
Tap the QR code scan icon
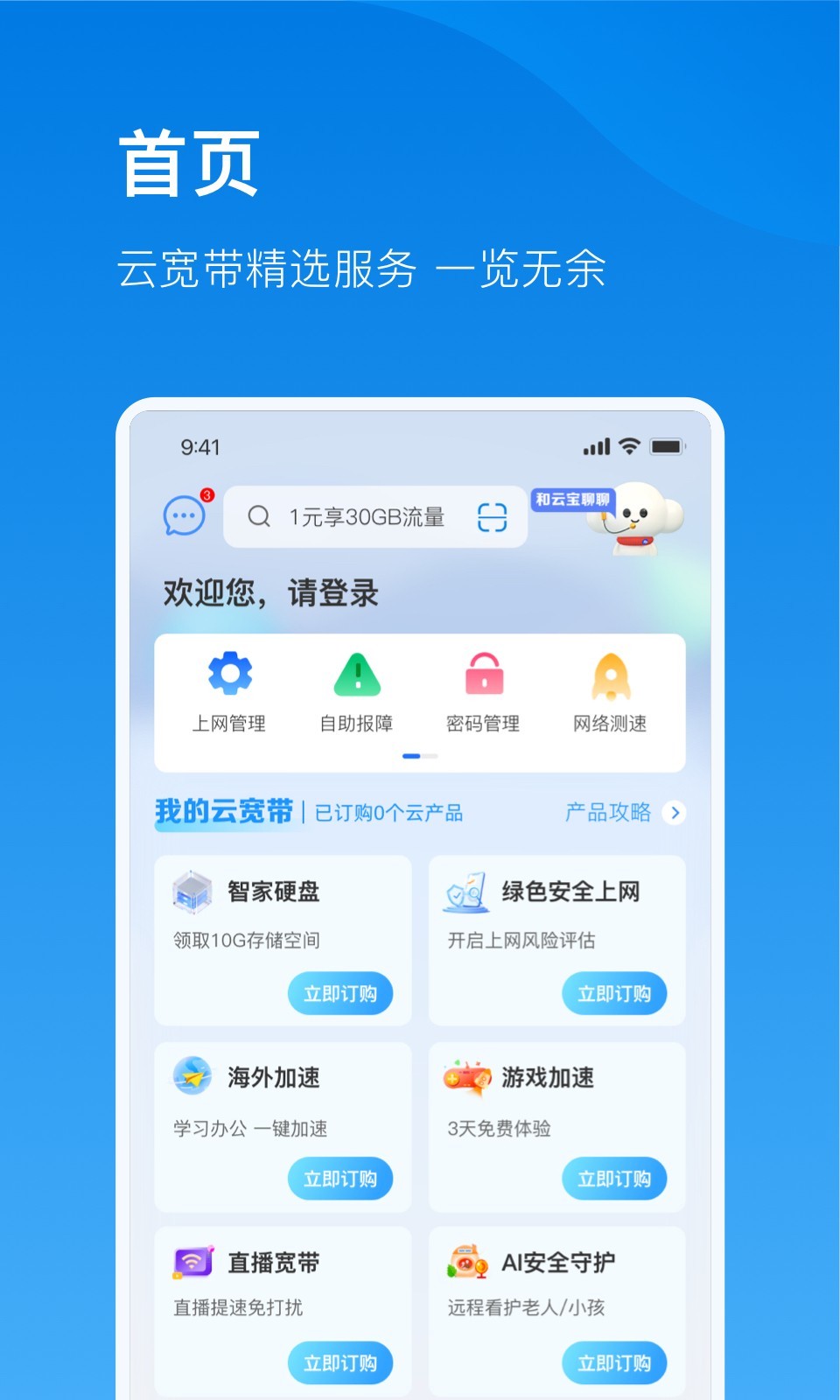[493, 517]
